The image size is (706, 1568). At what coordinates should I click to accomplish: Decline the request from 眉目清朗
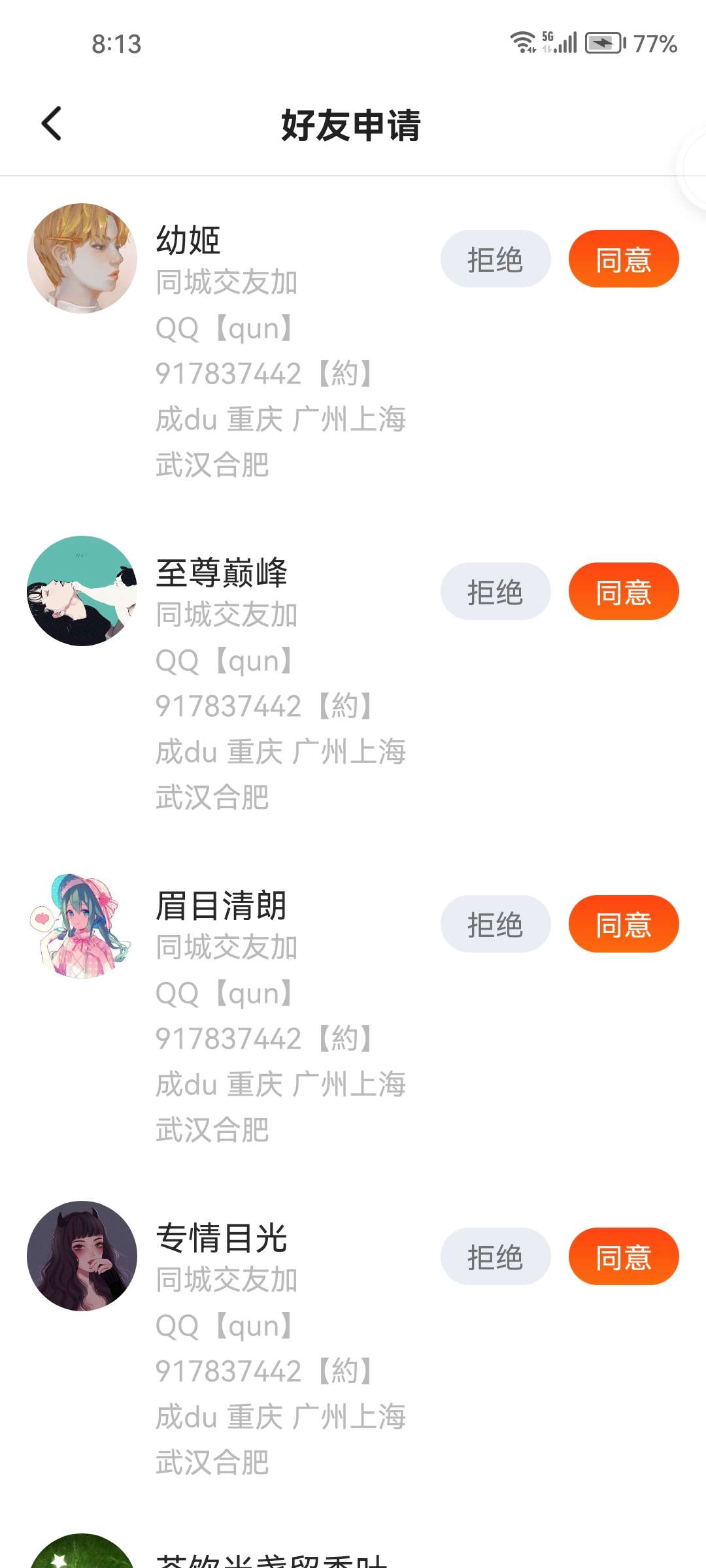496,924
